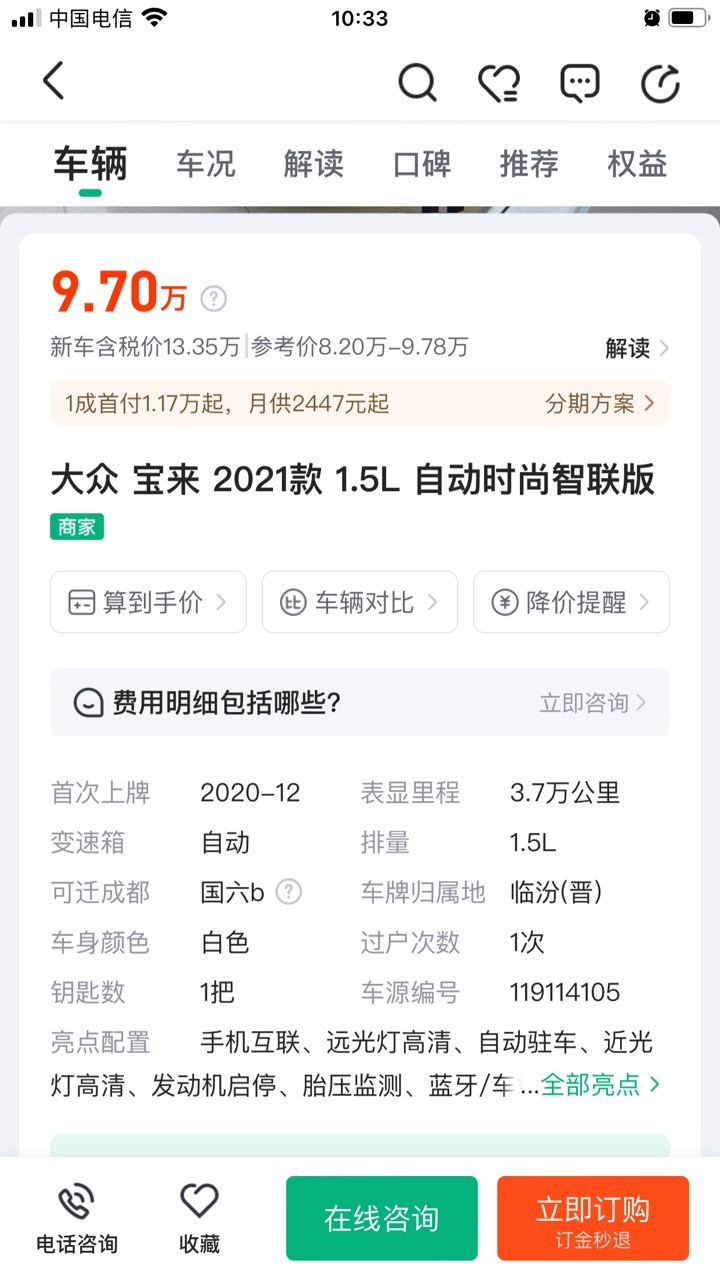Switch to the 权益 tab
Screen dimensions: 720x1280
tap(637, 164)
